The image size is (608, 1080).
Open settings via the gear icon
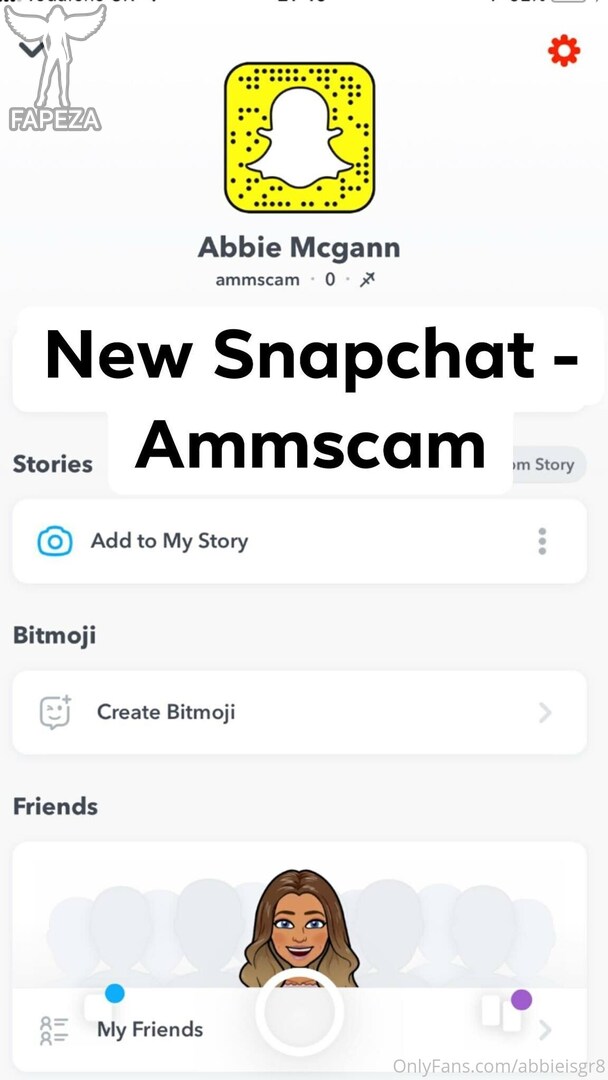pos(564,51)
